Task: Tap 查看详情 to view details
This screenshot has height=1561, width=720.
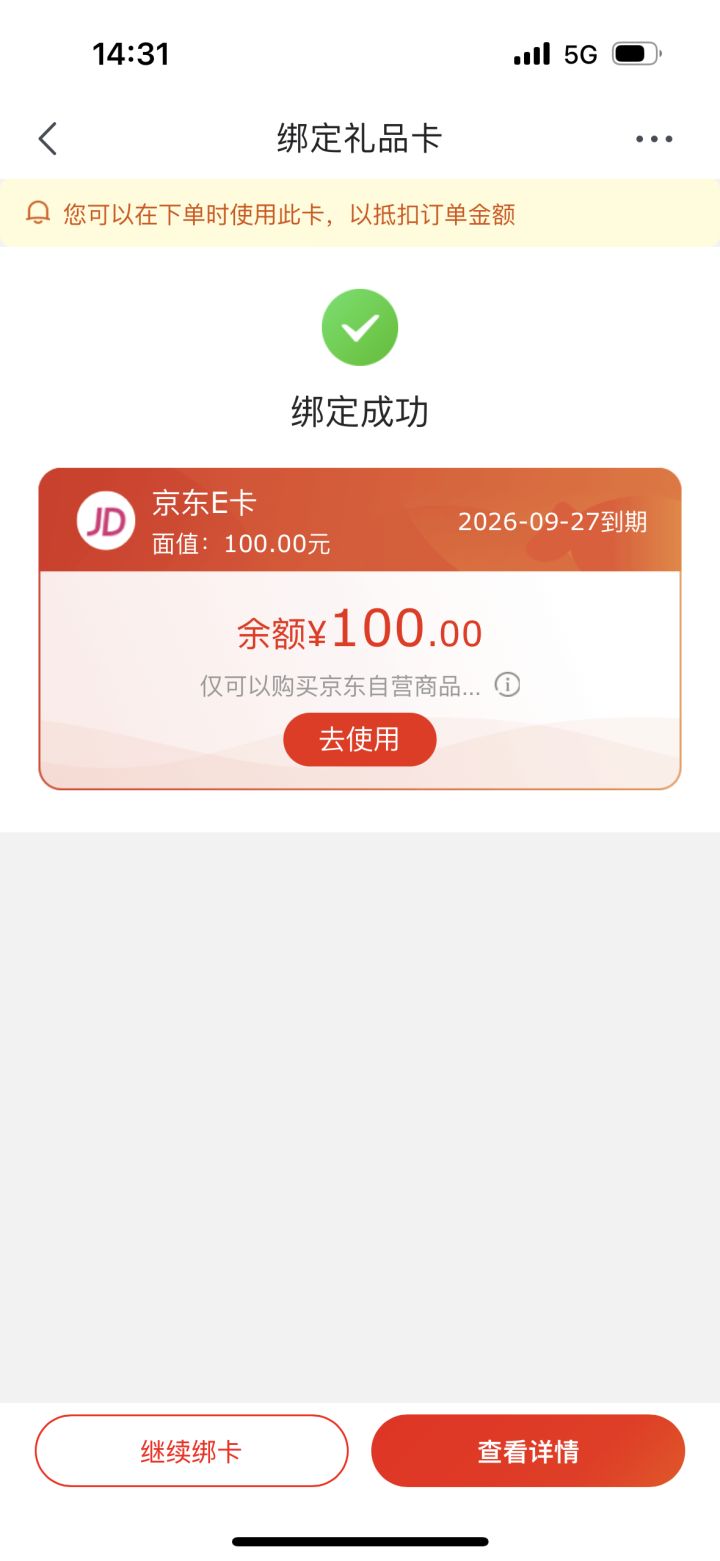Action: coord(529,1451)
